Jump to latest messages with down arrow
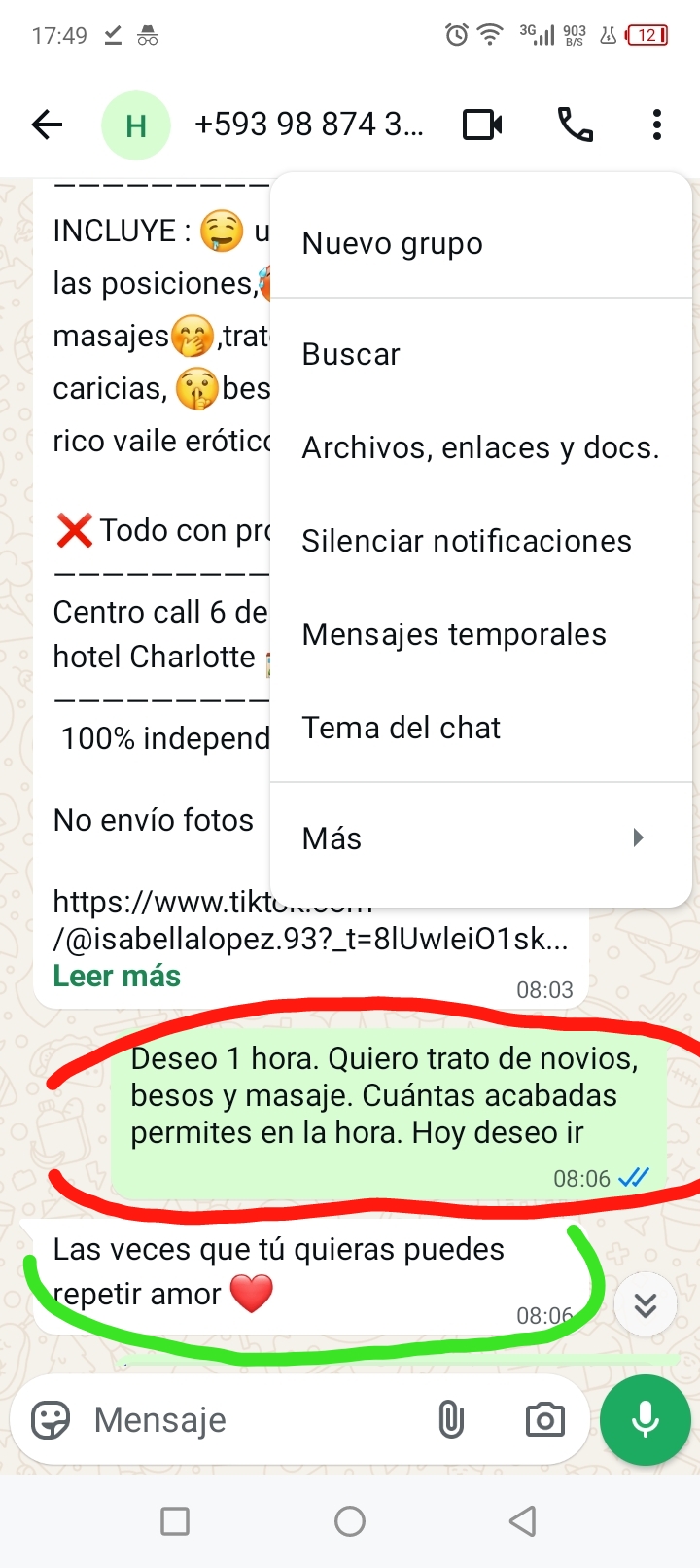This screenshot has width=700, height=1568. [x=646, y=1304]
